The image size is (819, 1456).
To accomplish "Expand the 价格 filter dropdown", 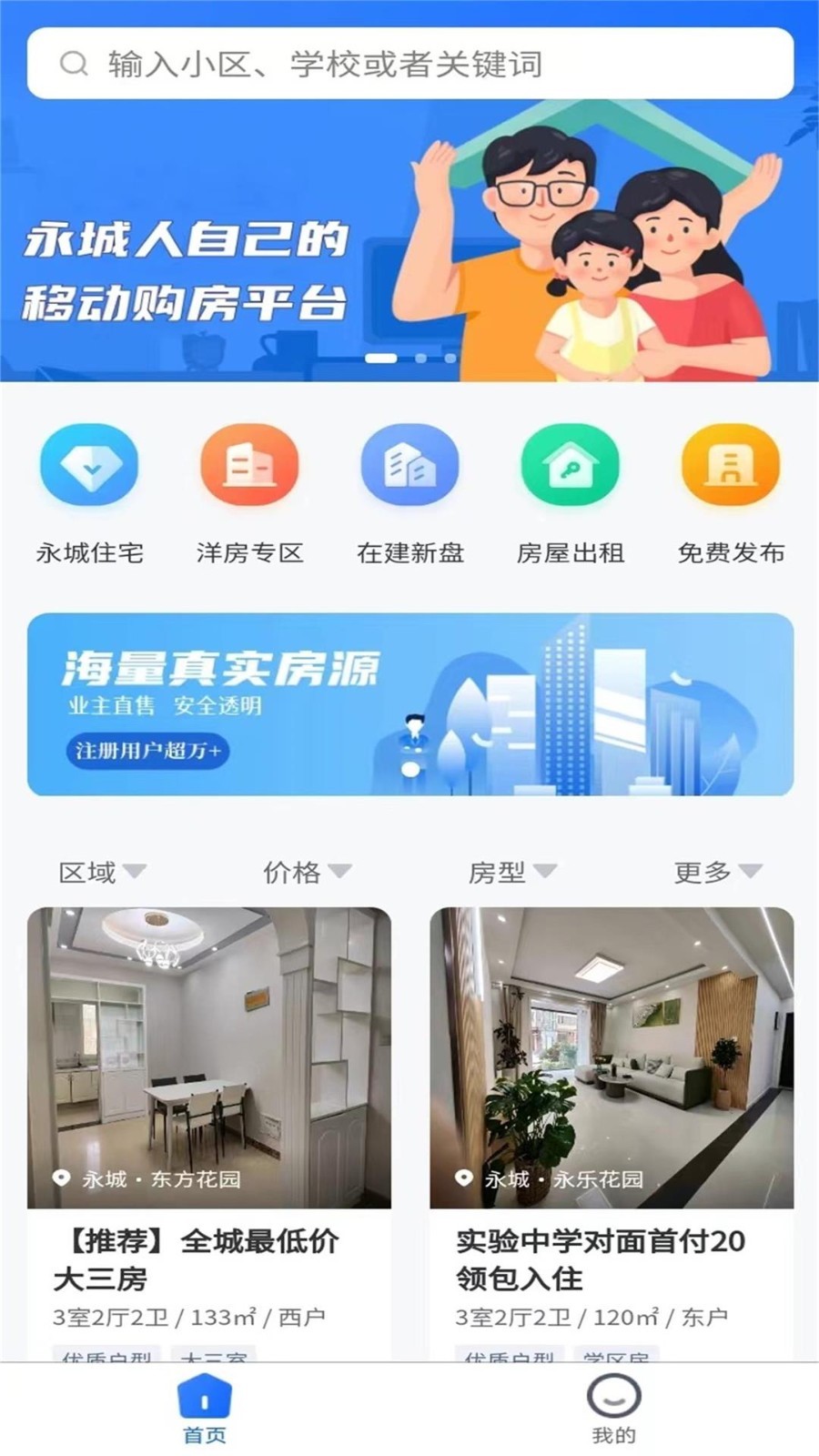I will (x=307, y=873).
